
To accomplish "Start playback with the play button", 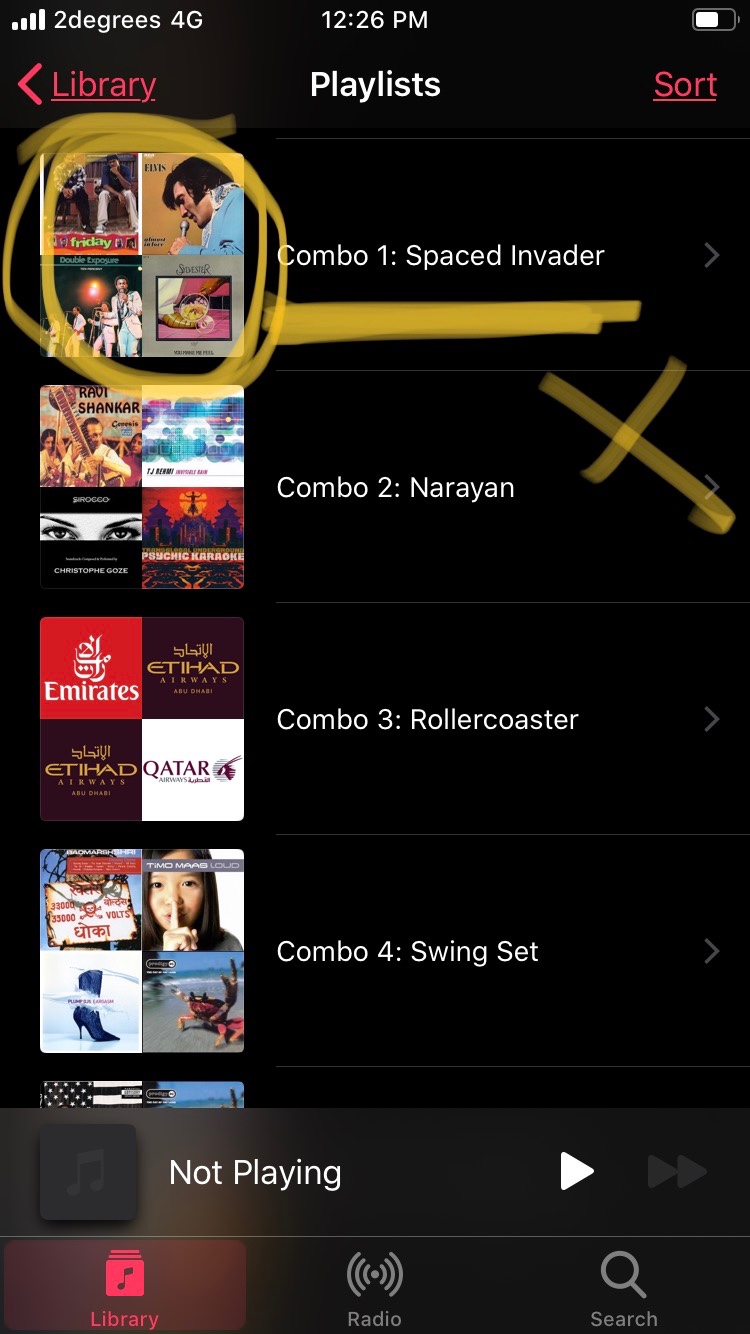I will click(576, 1171).
